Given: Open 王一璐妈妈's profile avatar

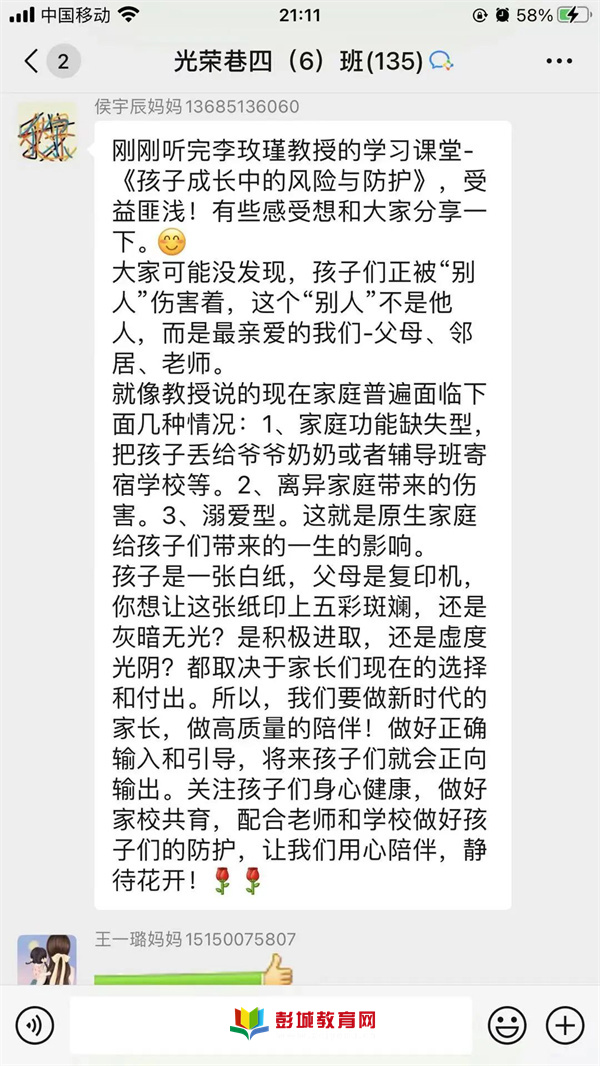Looking at the screenshot, I should pyautogui.click(x=47, y=962).
